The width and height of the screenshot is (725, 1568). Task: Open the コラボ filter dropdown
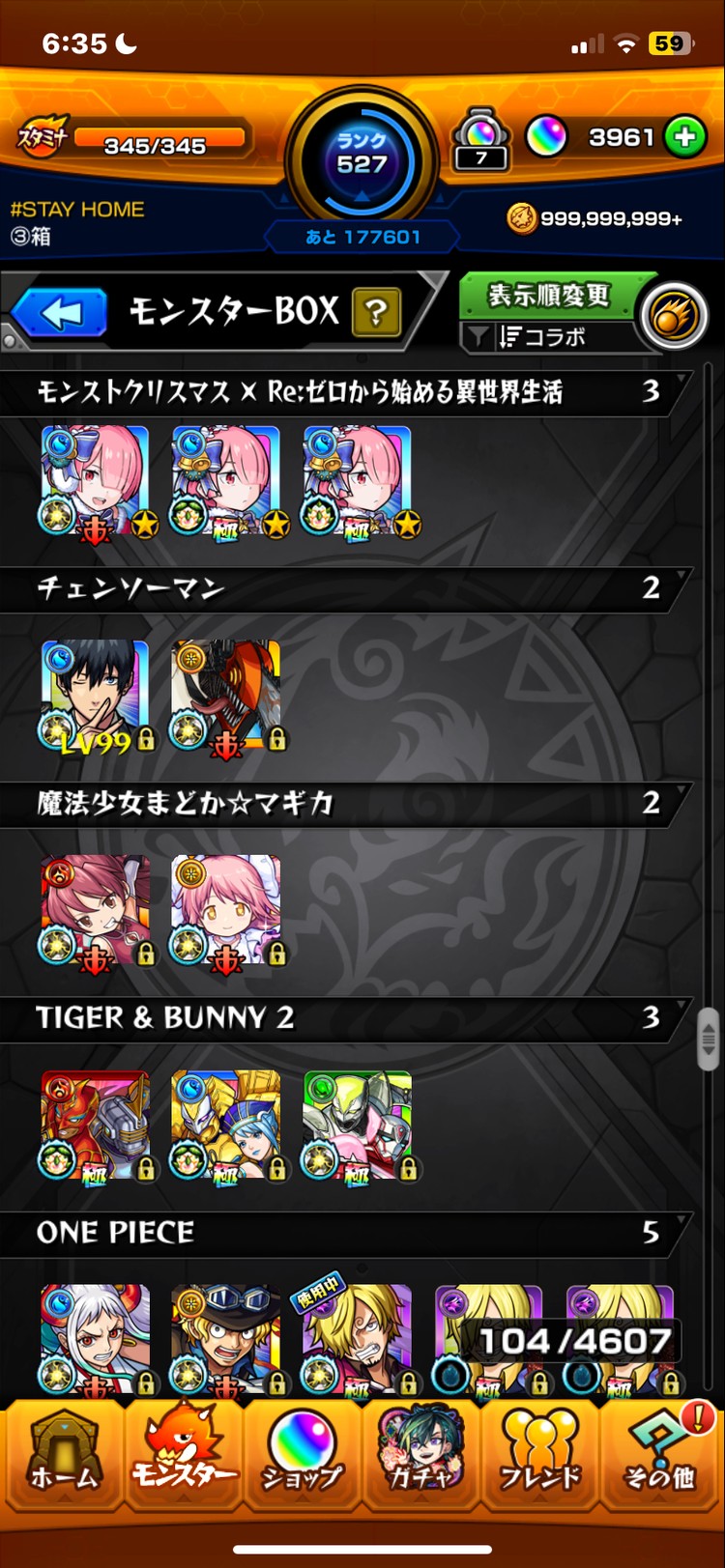[x=547, y=337]
